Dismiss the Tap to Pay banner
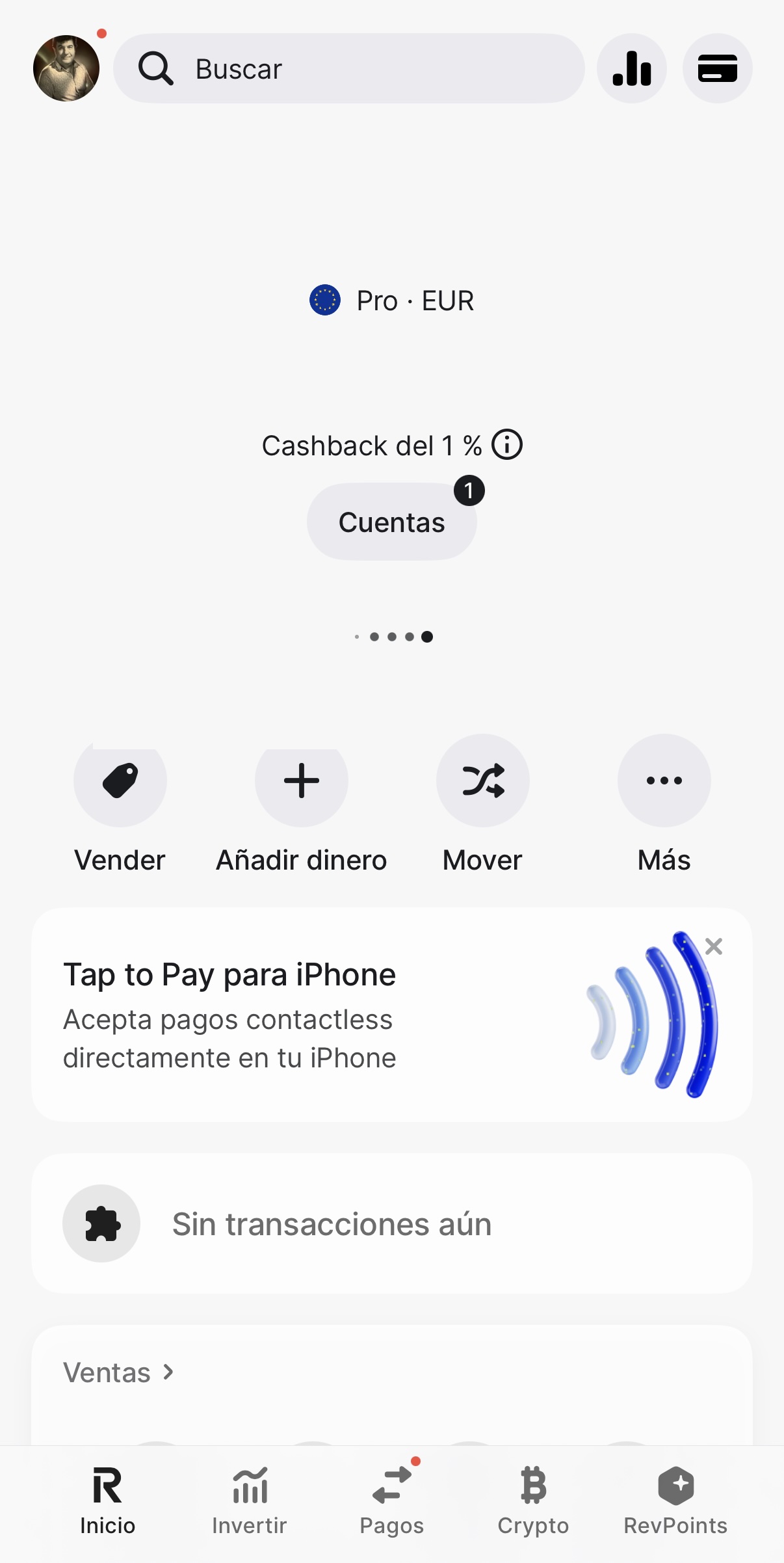This screenshot has width=784, height=1563. 714,946
